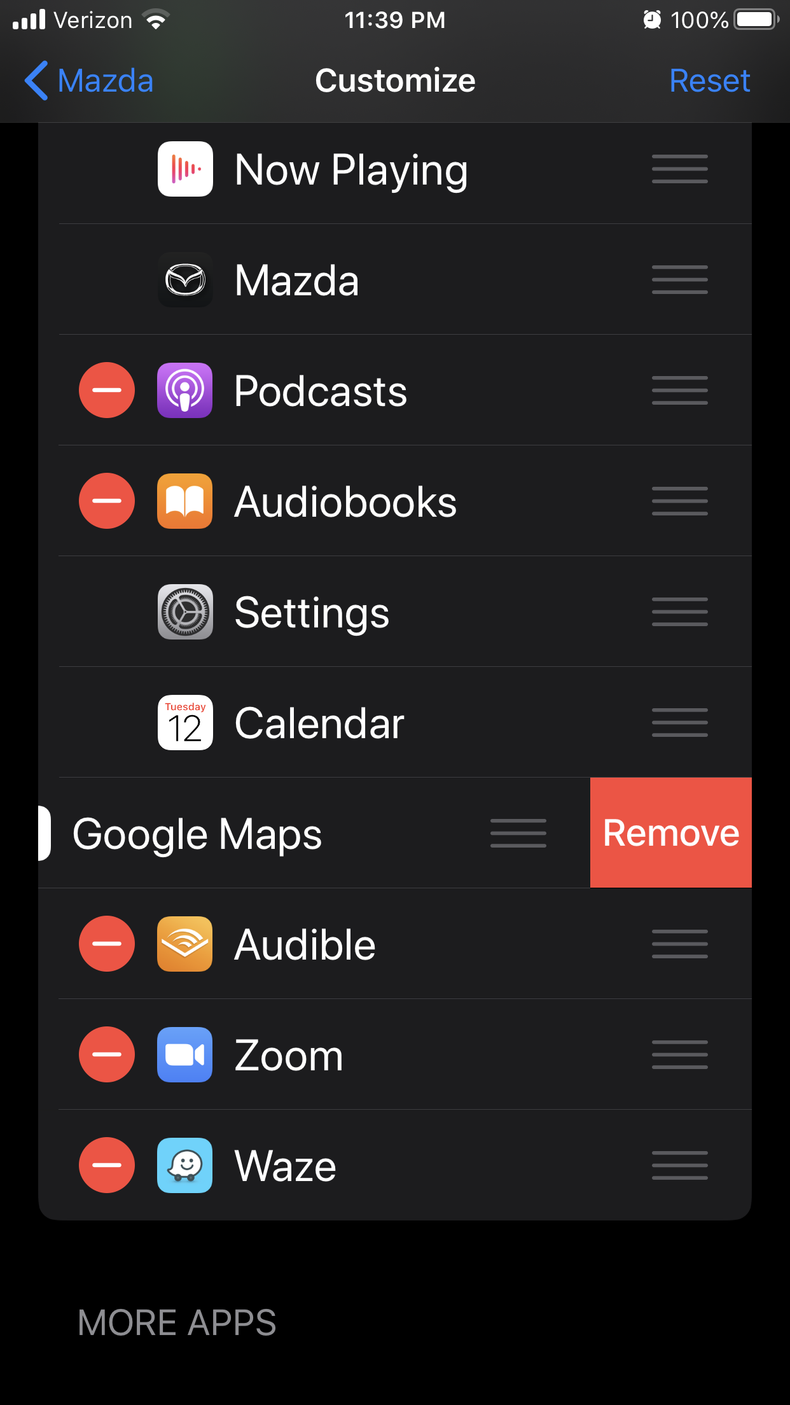Tap the red minus next to Zoom
This screenshot has height=1405, width=790.
(x=106, y=1054)
